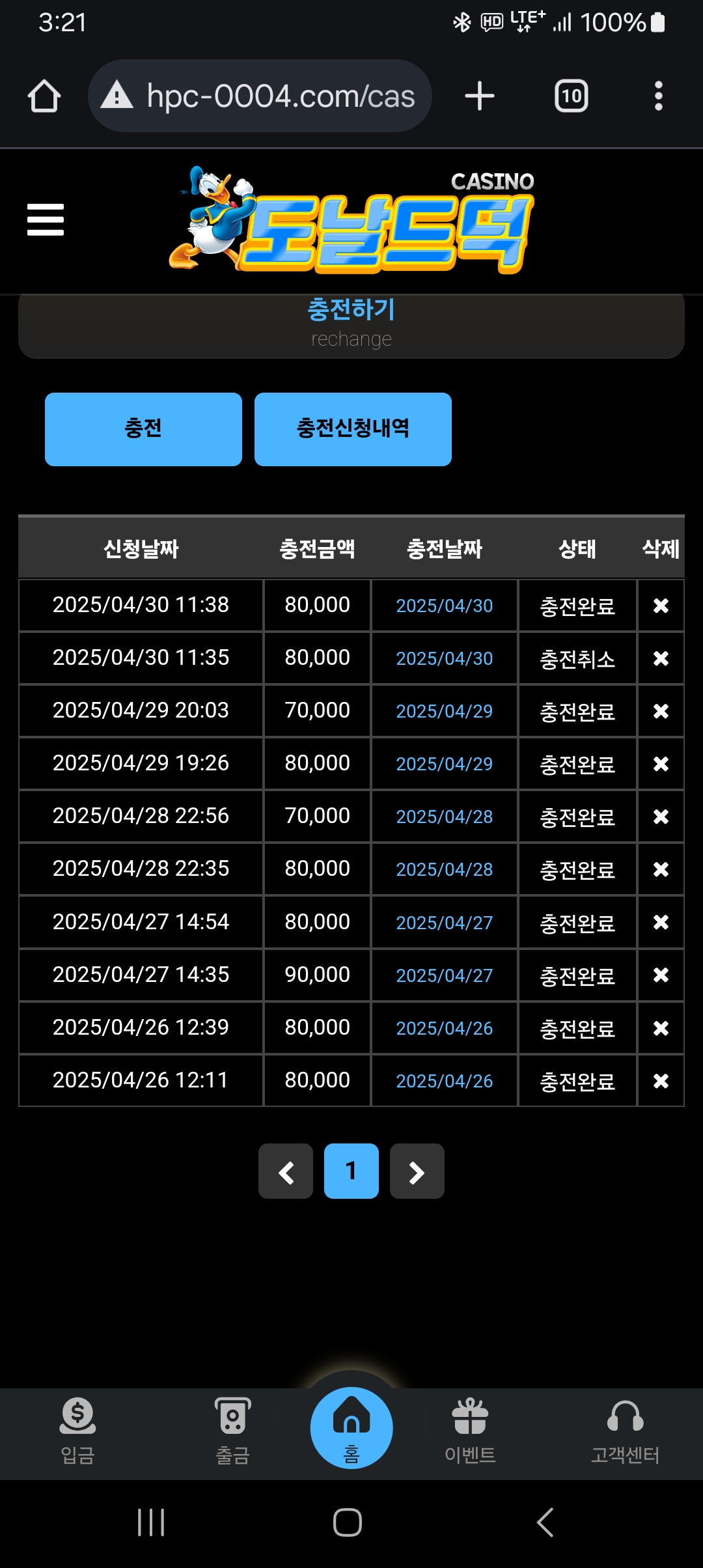Remove the 2025/04/29 20:03 entry
The height and width of the screenshot is (1568, 703).
(x=661, y=711)
